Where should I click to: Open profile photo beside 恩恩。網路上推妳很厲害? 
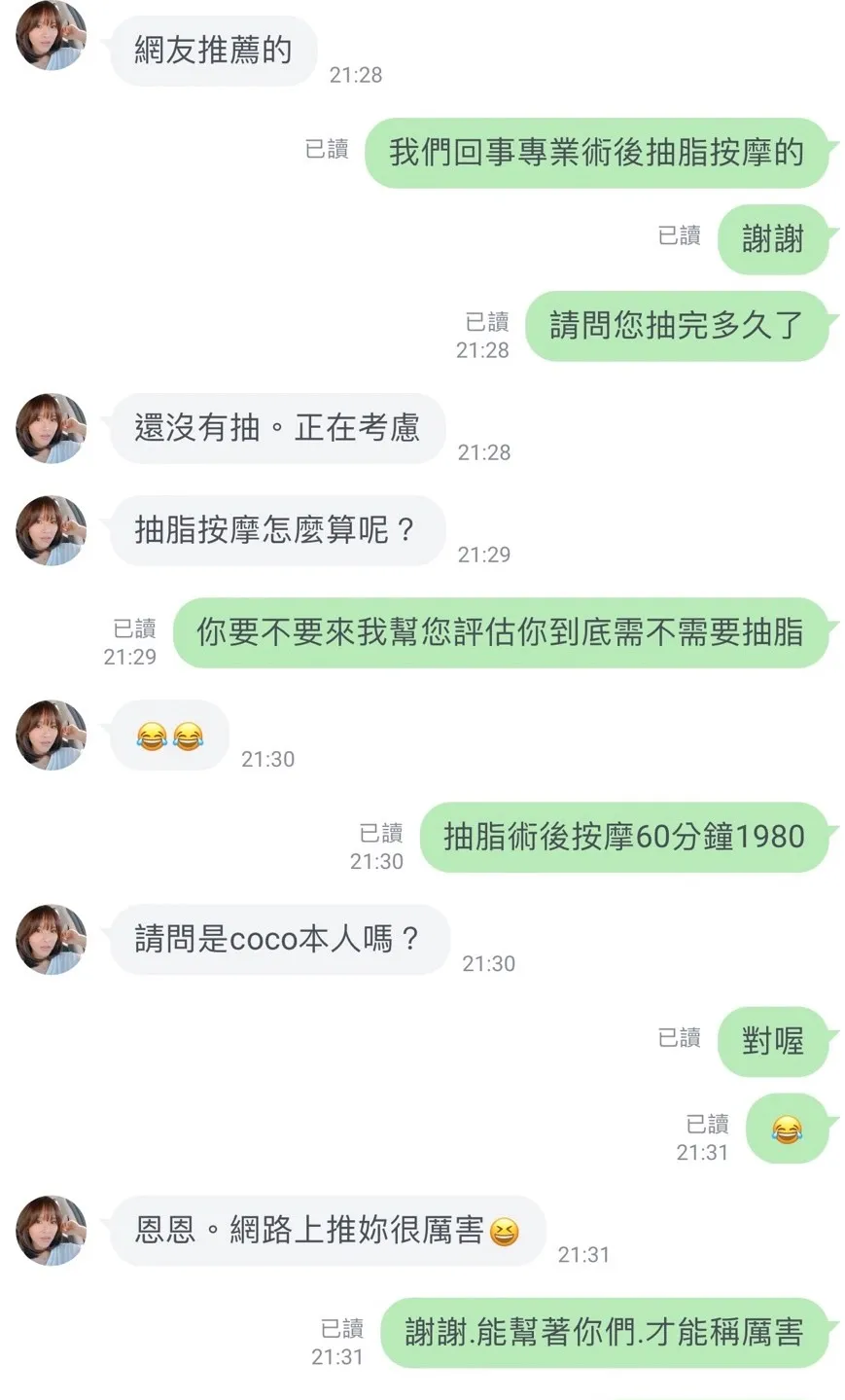click(52, 1231)
